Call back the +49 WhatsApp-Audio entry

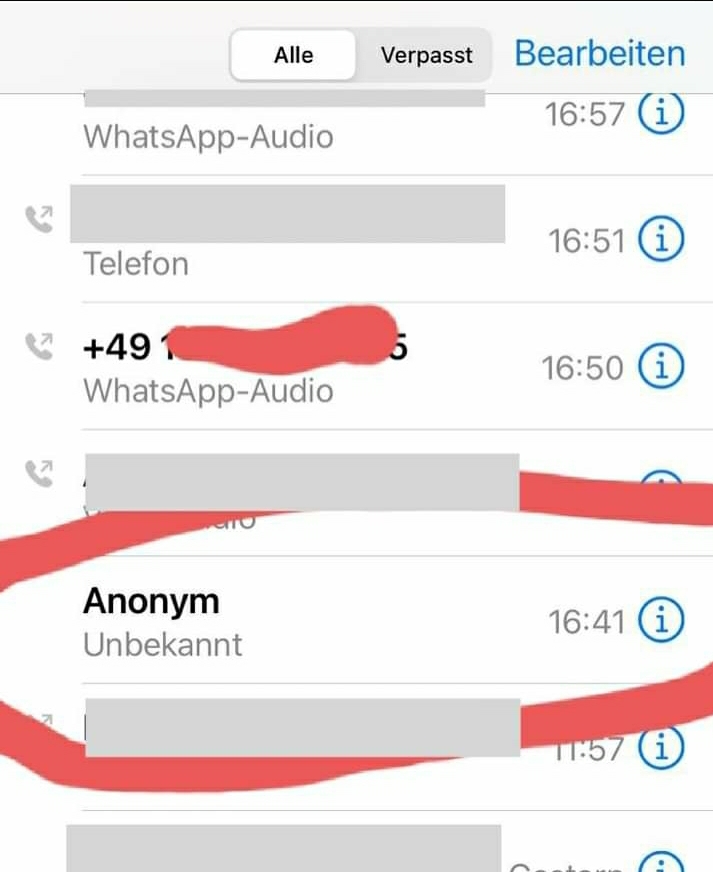pos(250,365)
